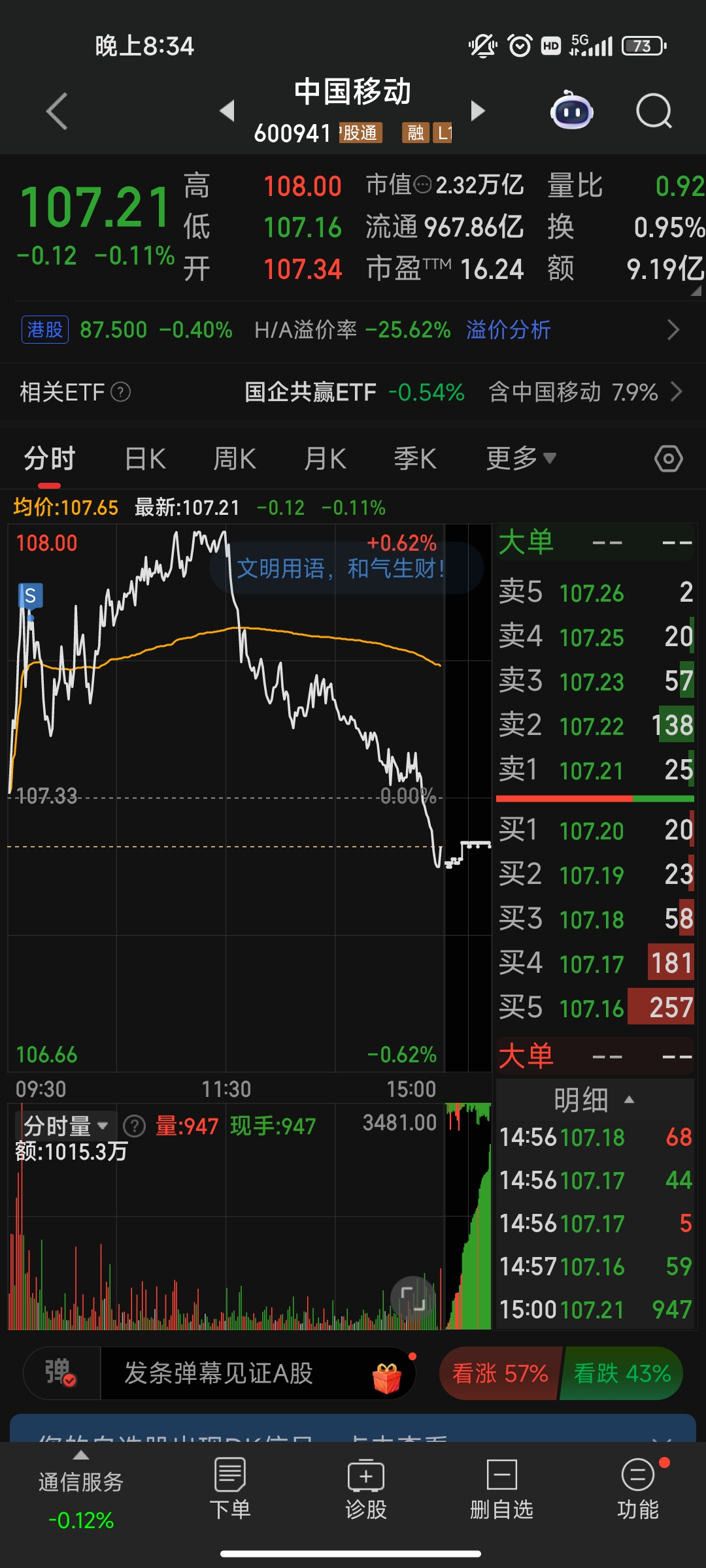The width and height of the screenshot is (706, 1568).
Task: Switch to the 季K chart tab
Action: [414, 459]
